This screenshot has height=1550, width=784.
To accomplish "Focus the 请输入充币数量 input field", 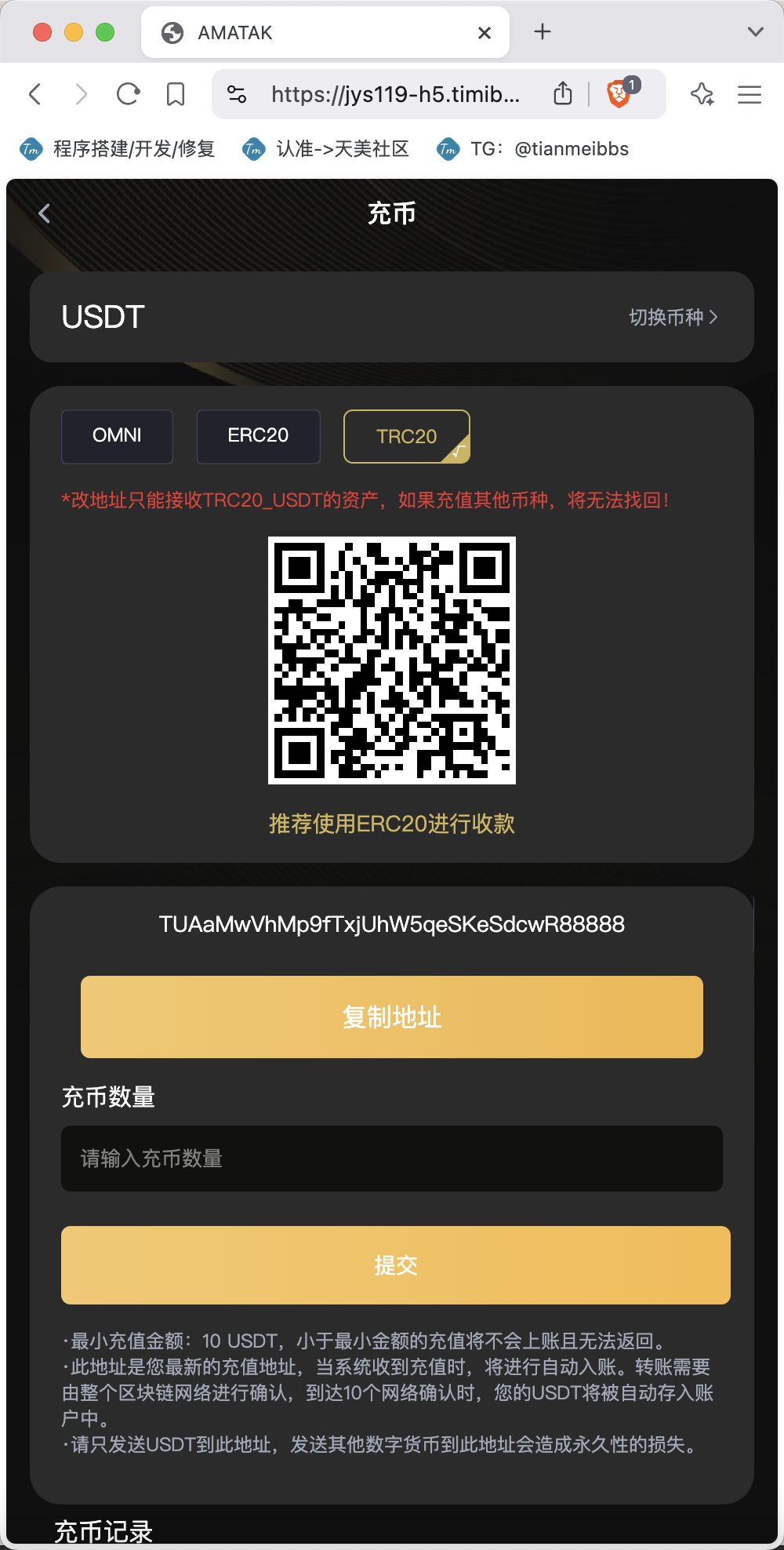I will (392, 1159).
